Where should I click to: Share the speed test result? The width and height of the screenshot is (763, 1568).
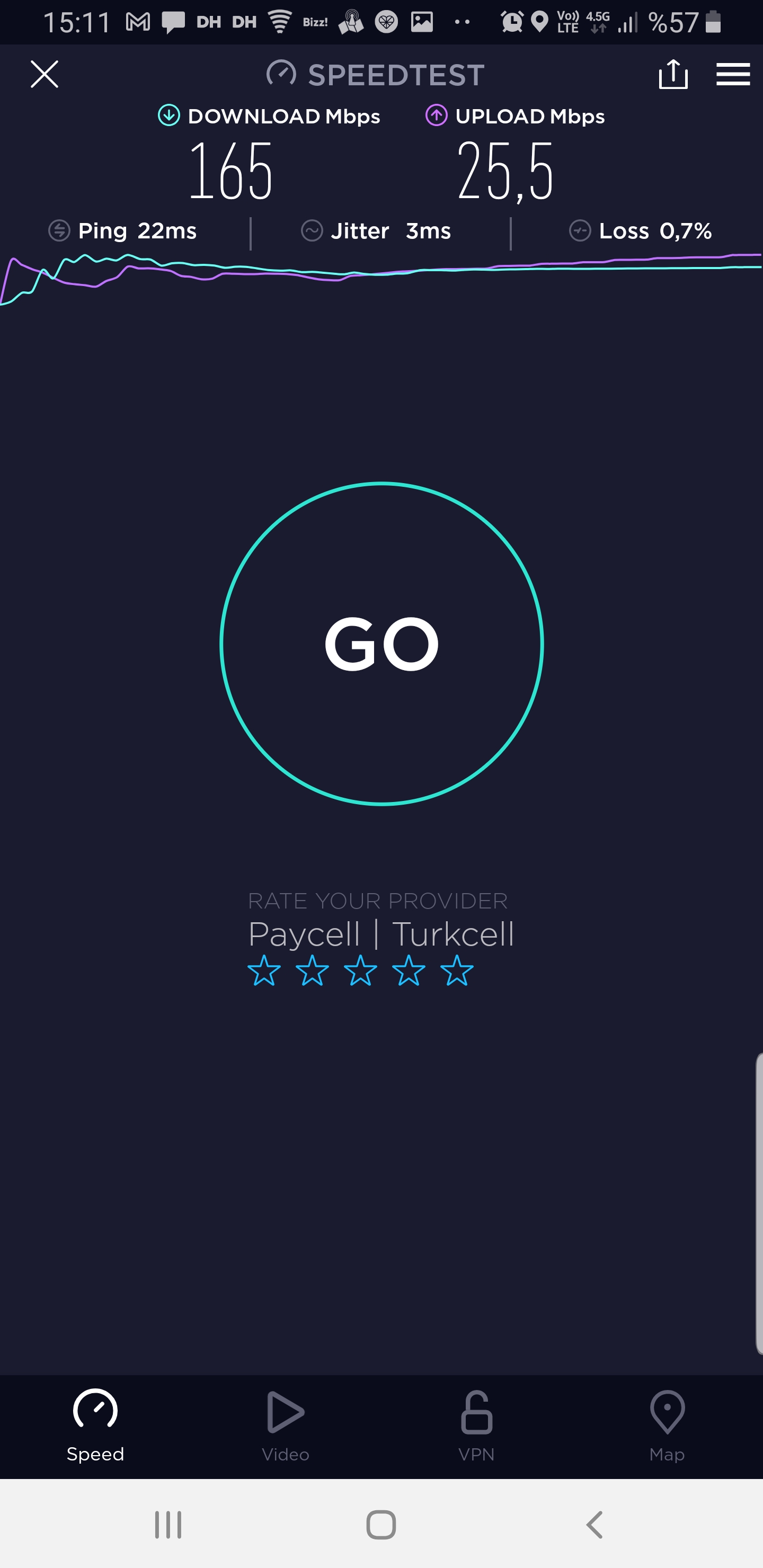click(673, 74)
